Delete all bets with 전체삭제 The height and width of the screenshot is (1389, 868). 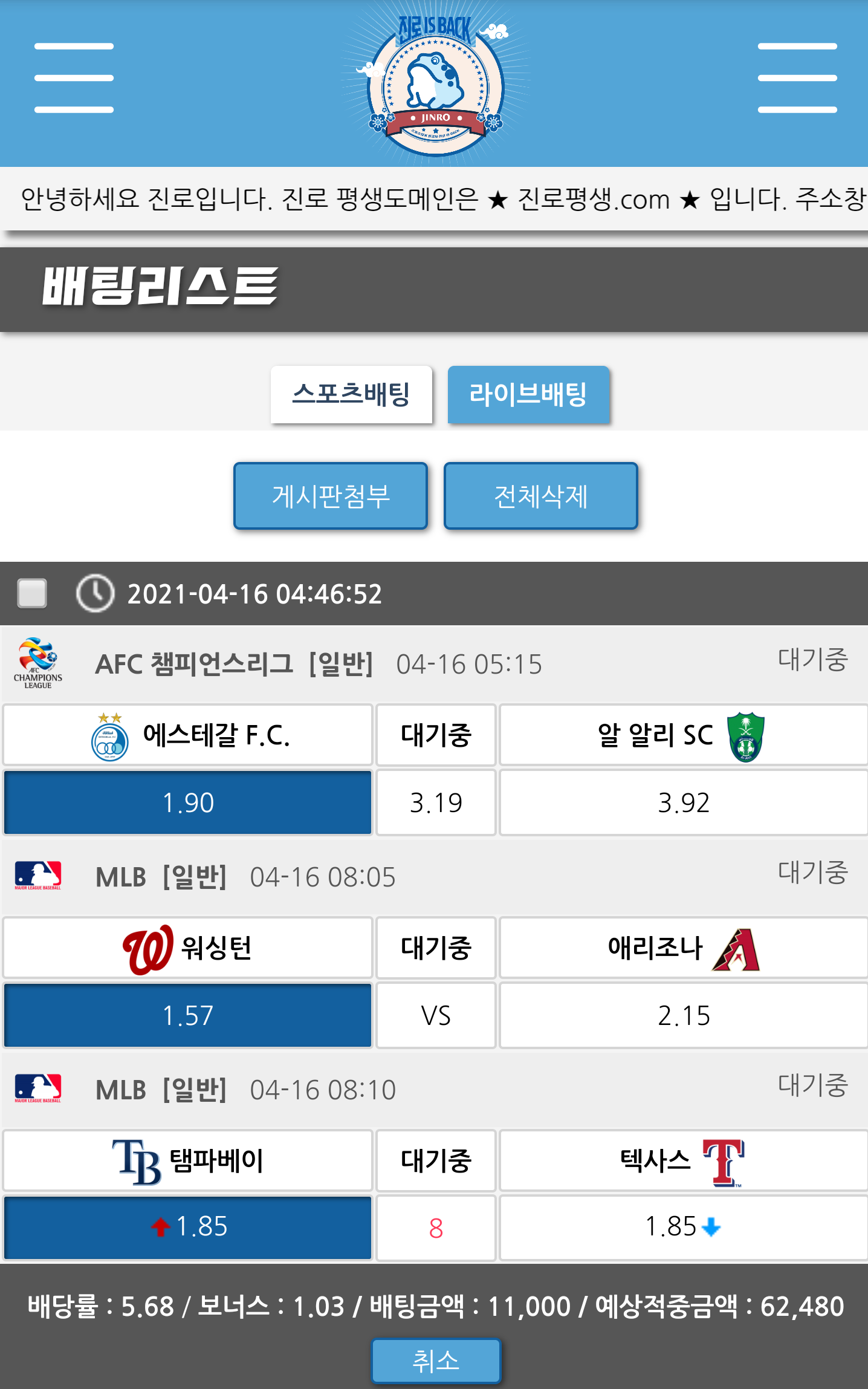[540, 496]
